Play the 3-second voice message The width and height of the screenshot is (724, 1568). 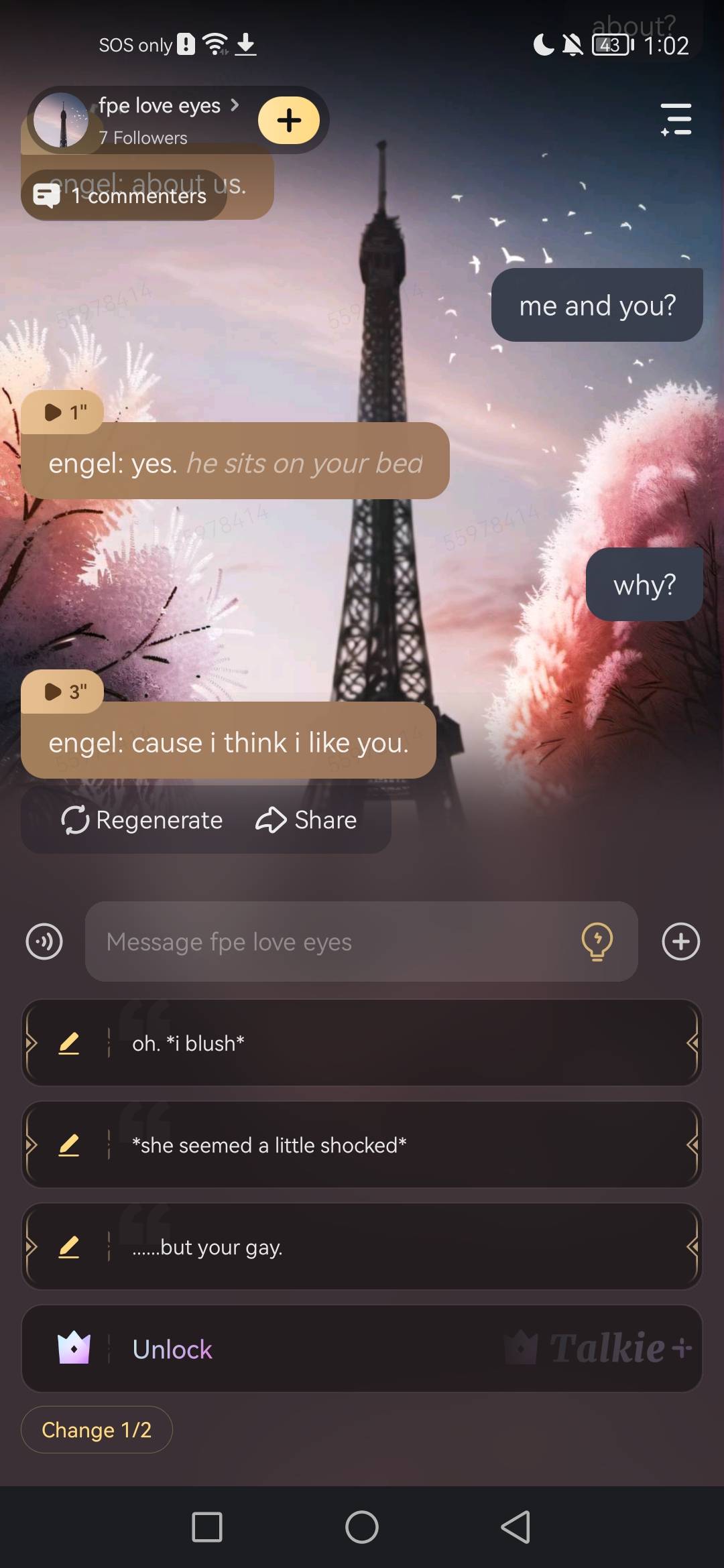[x=62, y=692]
